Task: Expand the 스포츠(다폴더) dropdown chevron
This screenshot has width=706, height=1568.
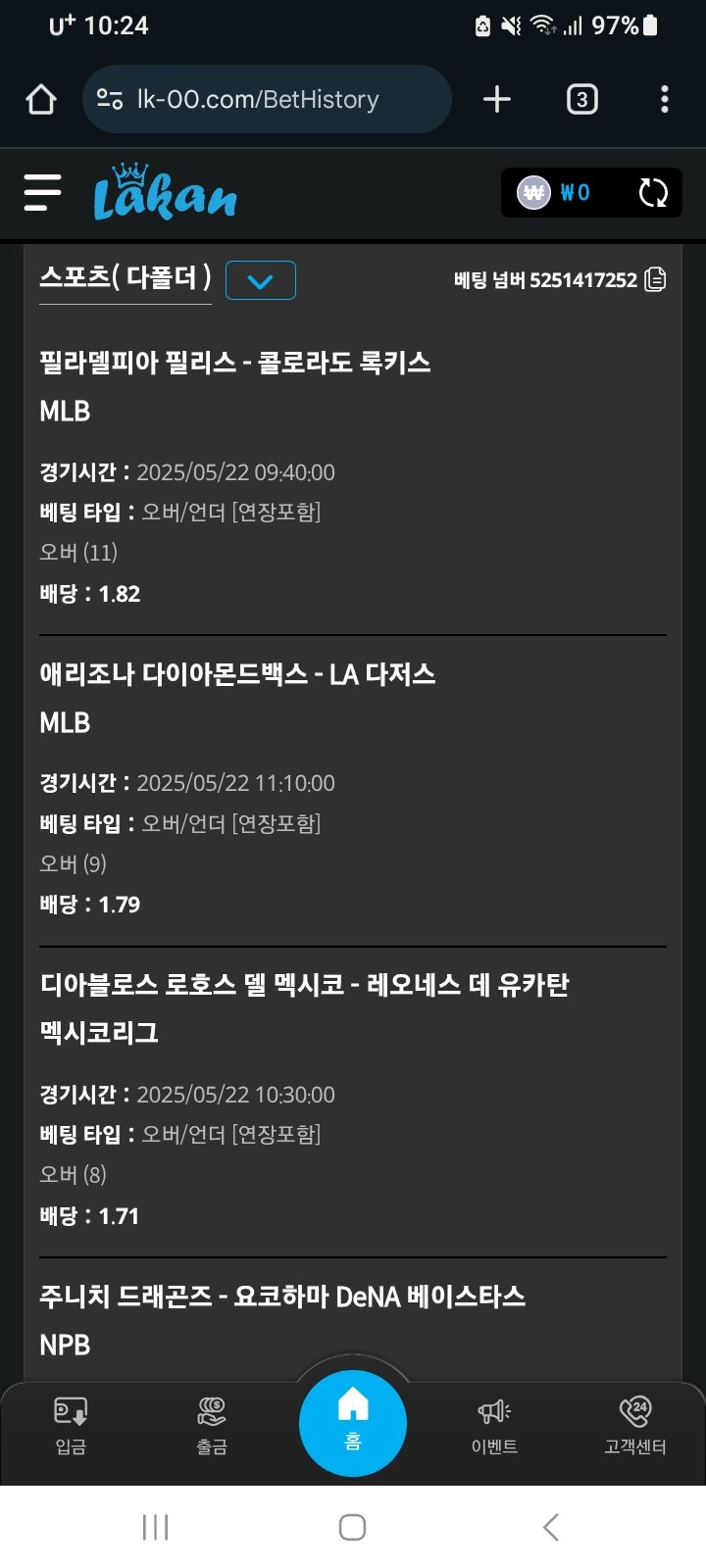Action: point(261,281)
